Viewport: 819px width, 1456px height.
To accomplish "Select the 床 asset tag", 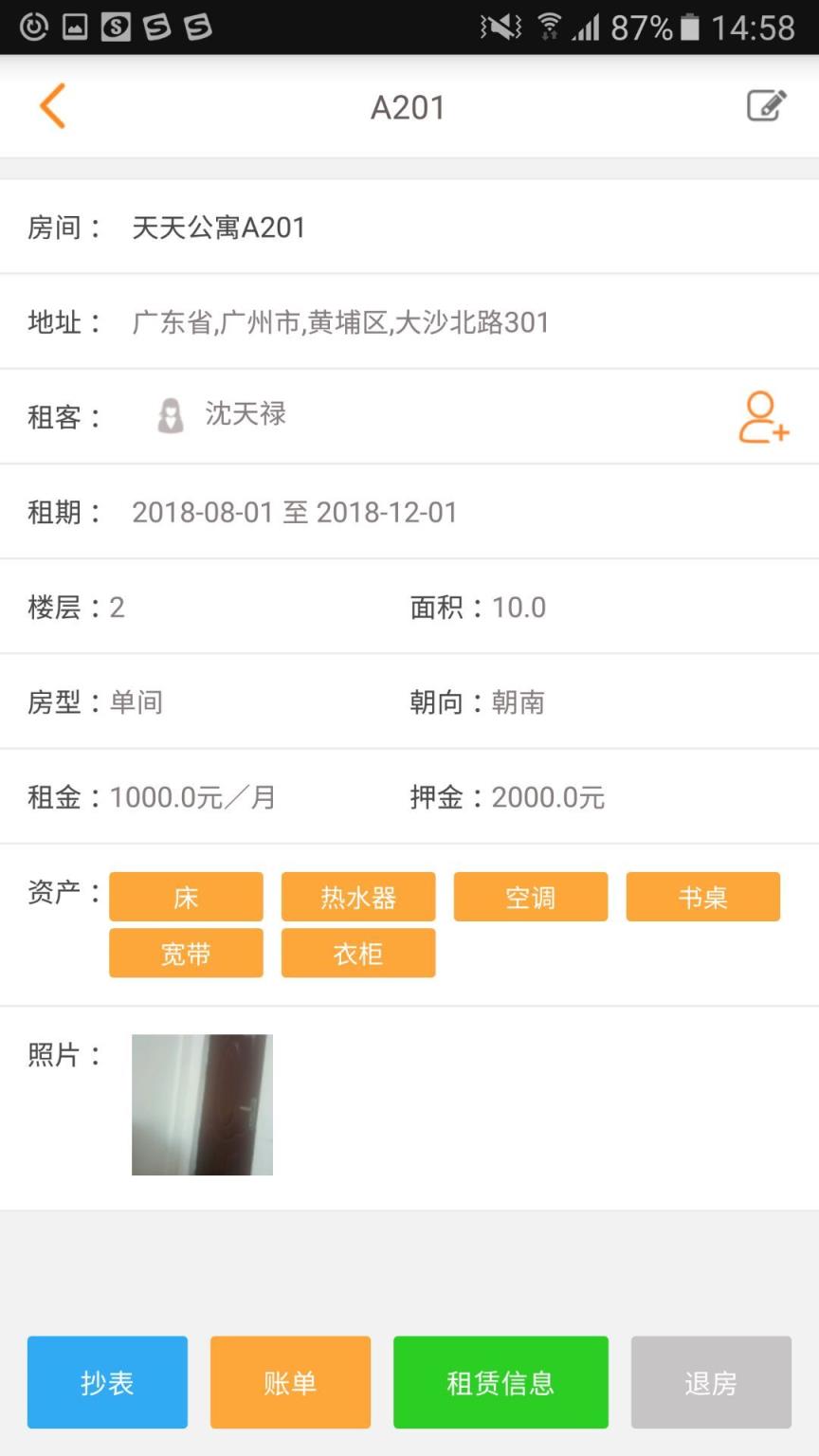I will point(186,896).
